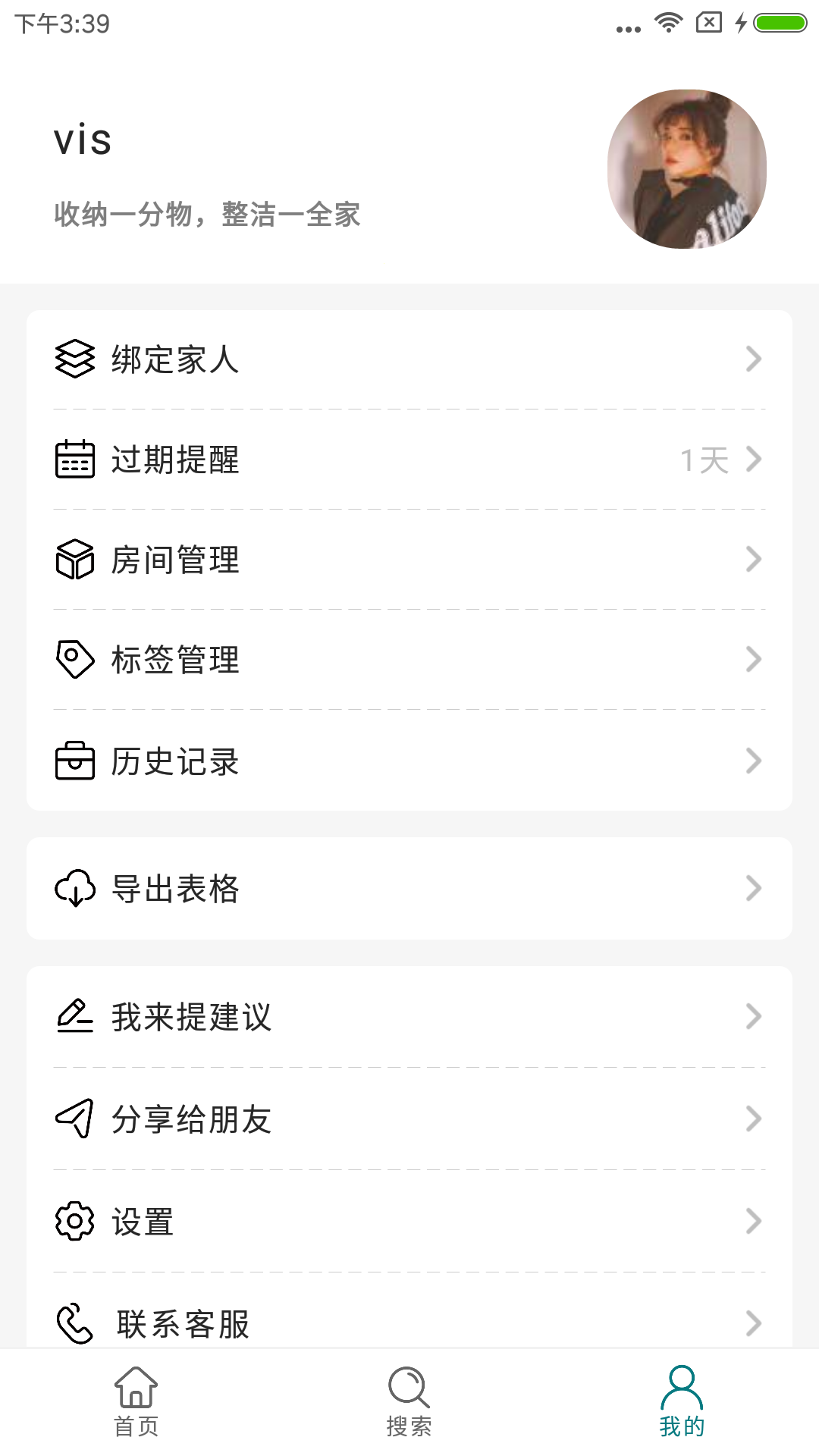Go to 房间管理 room management
Screen dimensions: 819x1456
pos(409,560)
